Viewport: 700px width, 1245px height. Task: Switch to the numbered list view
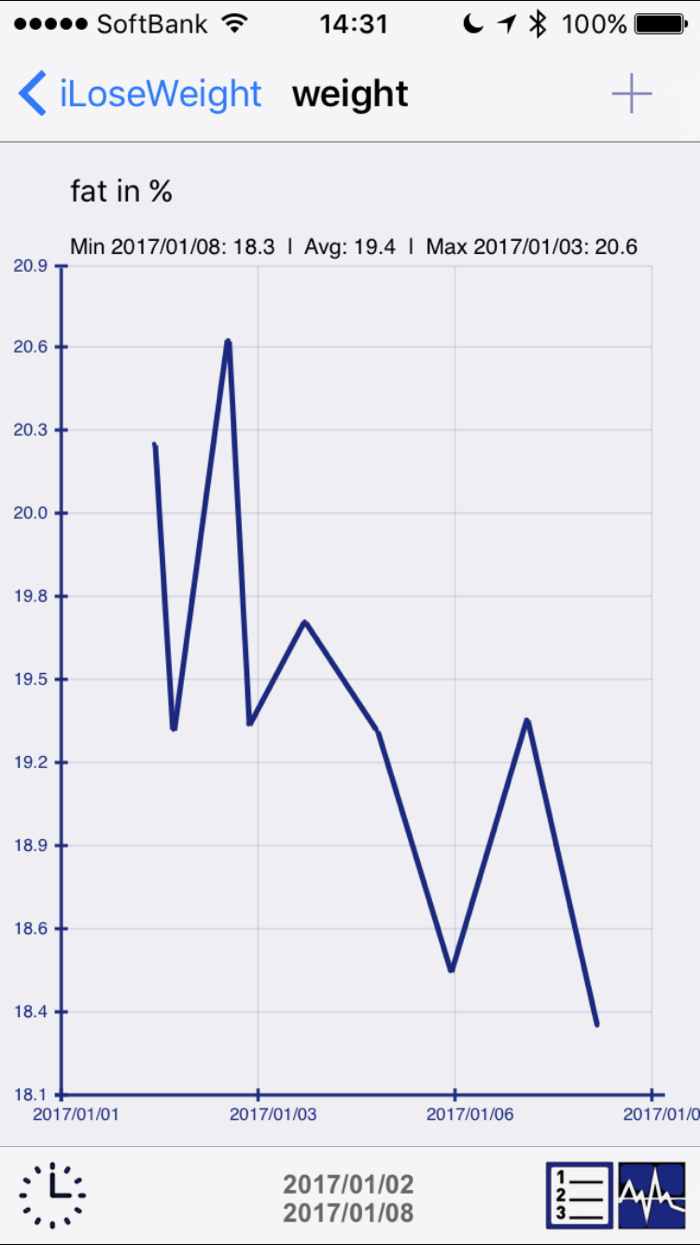coord(580,1196)
